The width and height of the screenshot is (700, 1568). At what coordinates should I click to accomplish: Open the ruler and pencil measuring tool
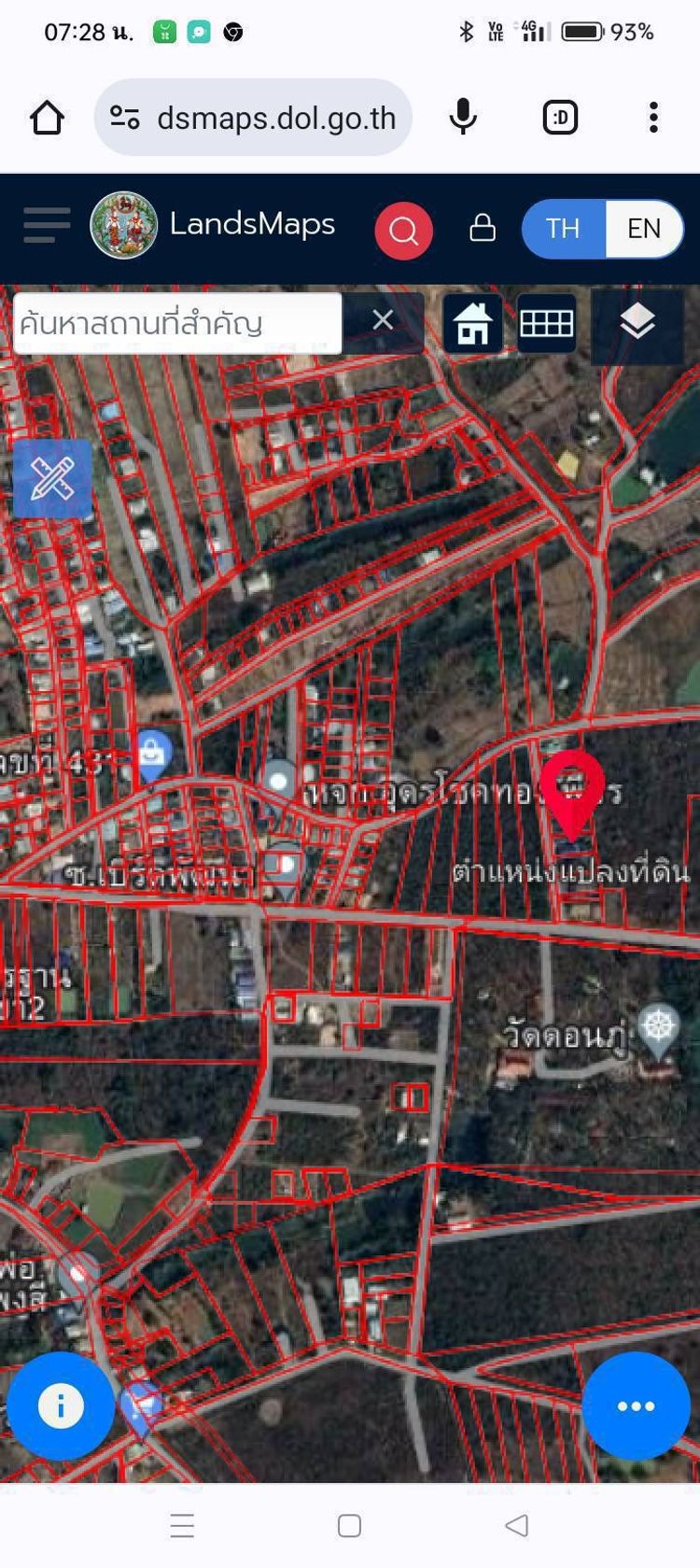(x=52, y=478)
